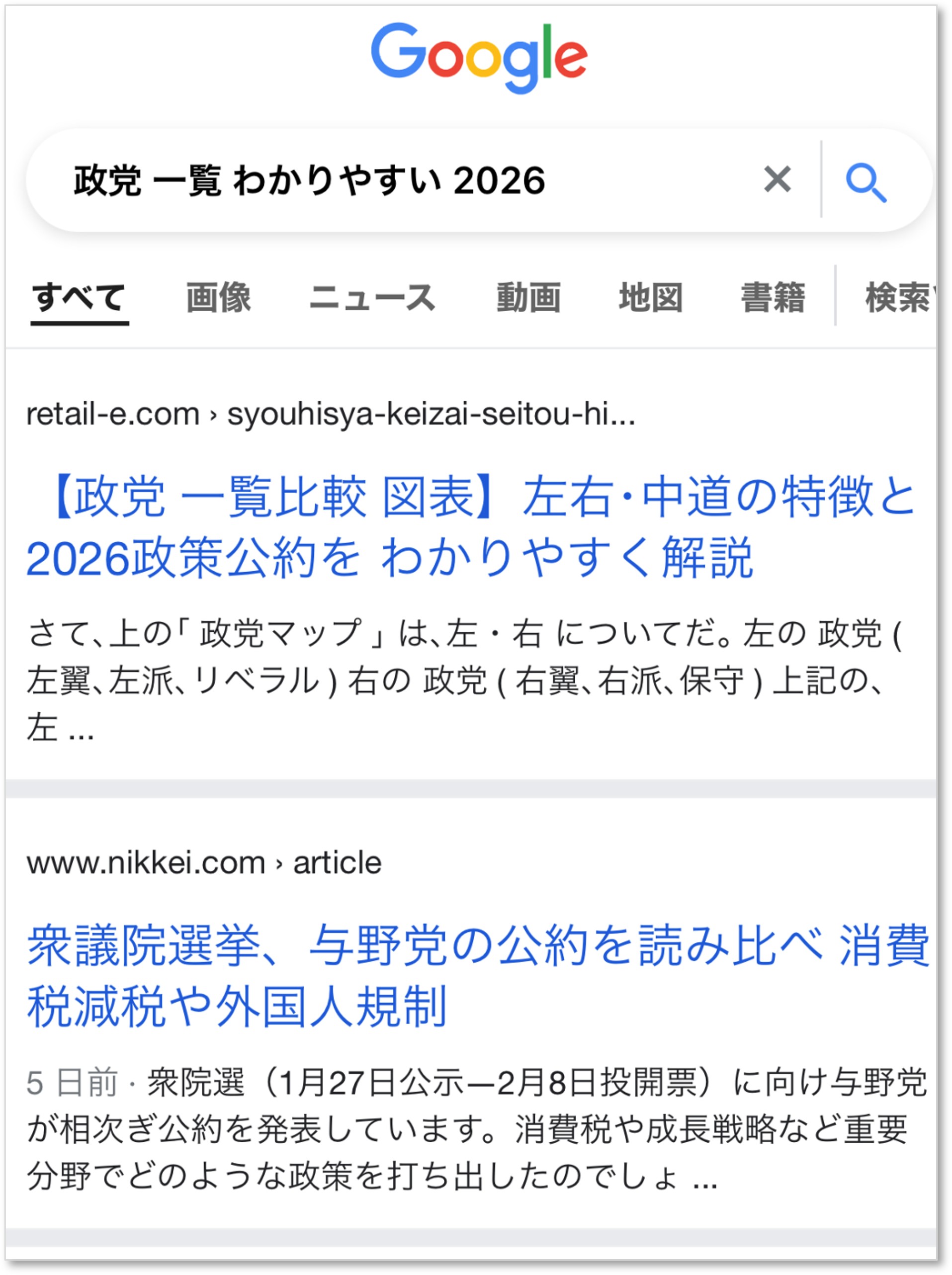Edit the search box text 政党 一覧
This screenshot has height=1275, width=952.
click(x=309, y=180)
